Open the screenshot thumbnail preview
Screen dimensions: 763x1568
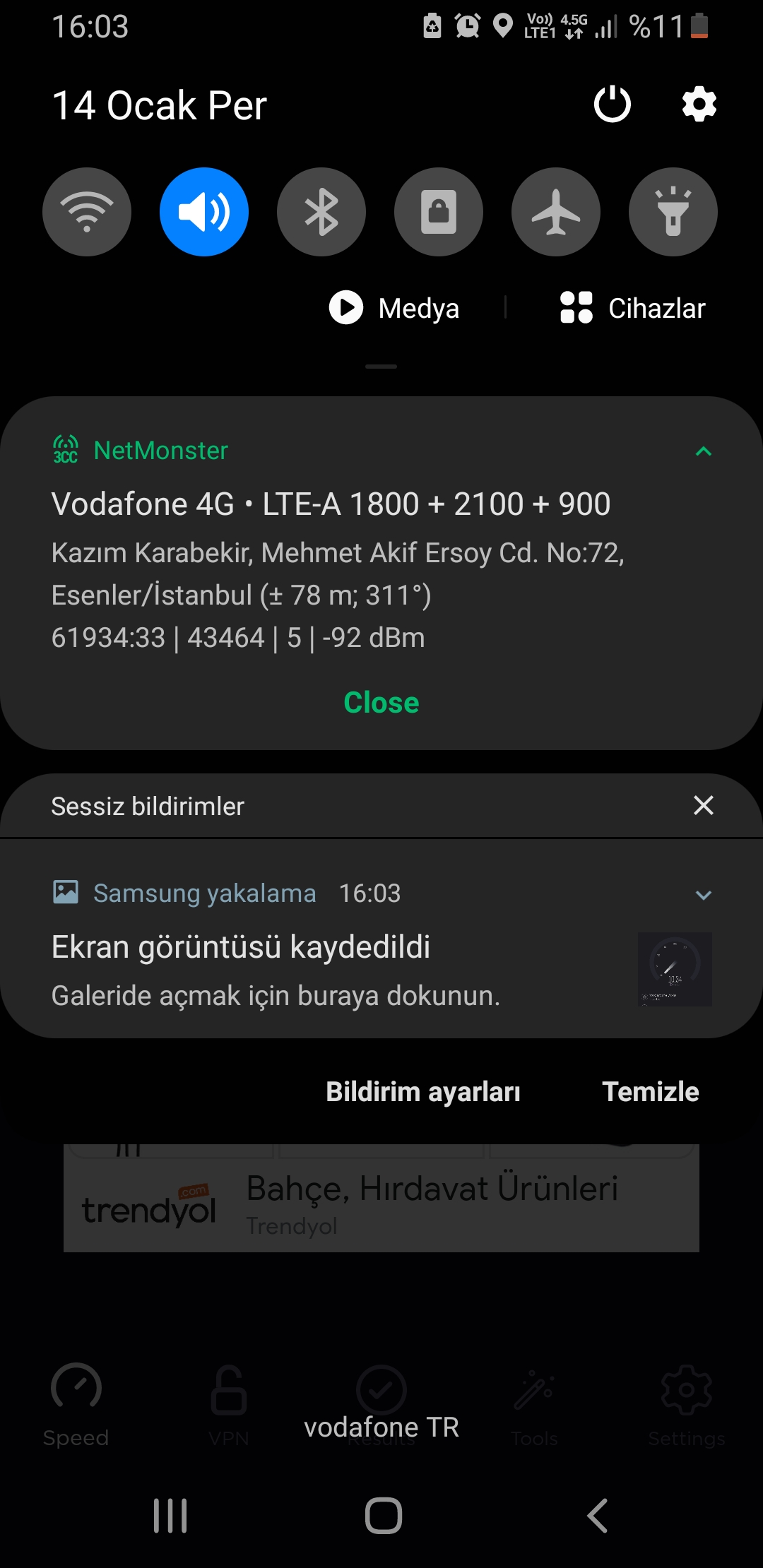(675, 969)
